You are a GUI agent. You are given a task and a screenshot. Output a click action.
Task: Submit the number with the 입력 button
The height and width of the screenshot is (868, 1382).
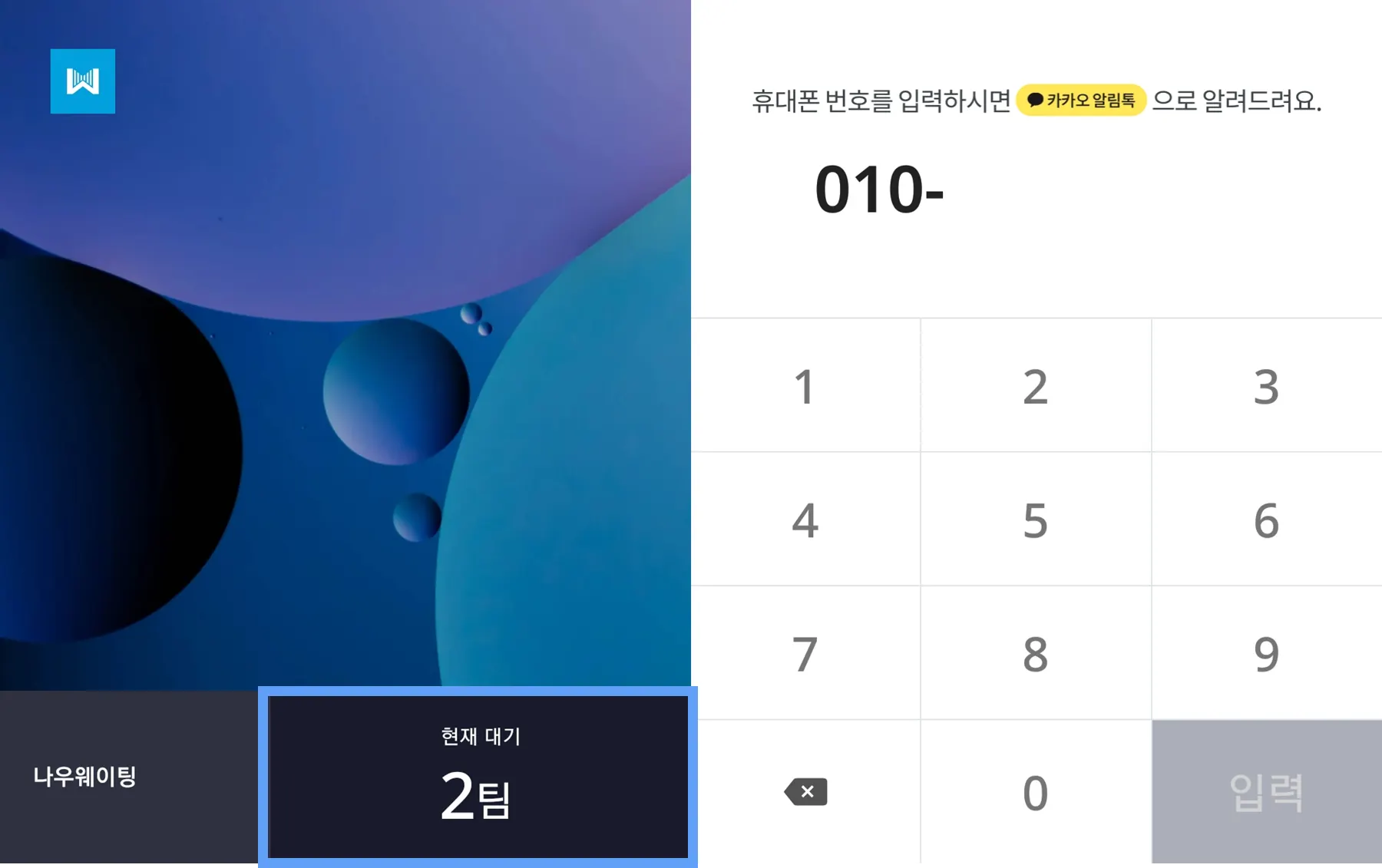[1266, 792]
